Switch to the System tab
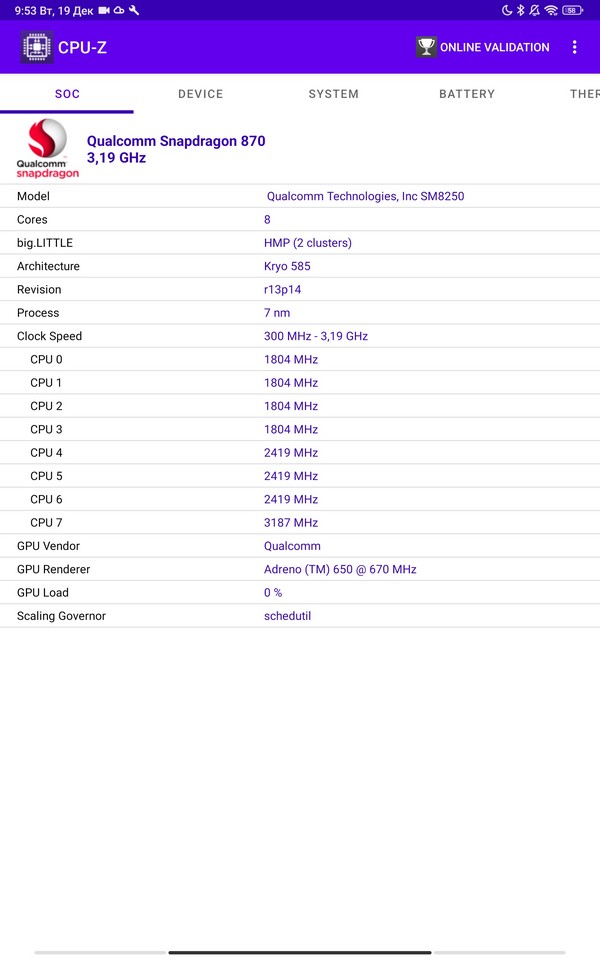Viewport: 600px width, 960px height. (x=333, y=94)
